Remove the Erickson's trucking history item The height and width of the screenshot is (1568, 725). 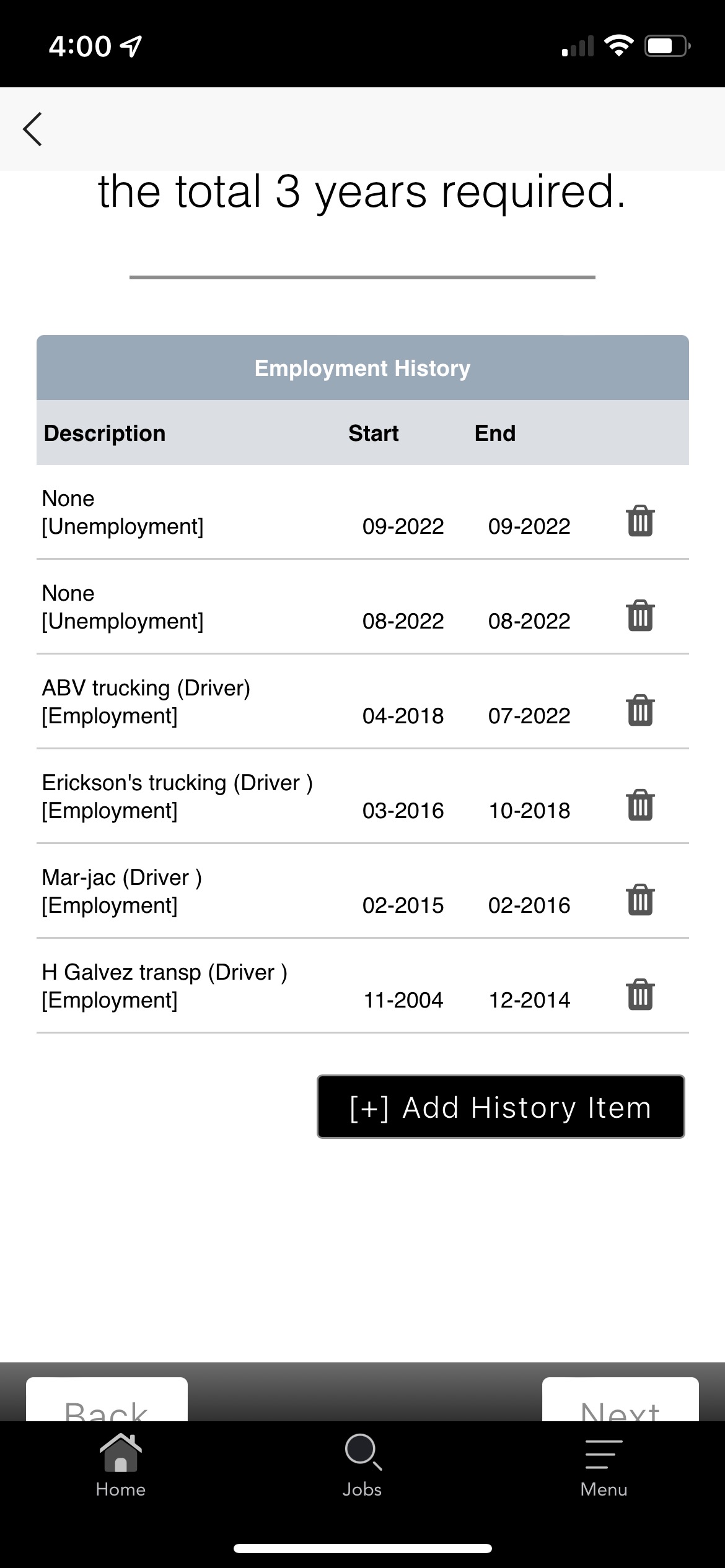[640, 805]
